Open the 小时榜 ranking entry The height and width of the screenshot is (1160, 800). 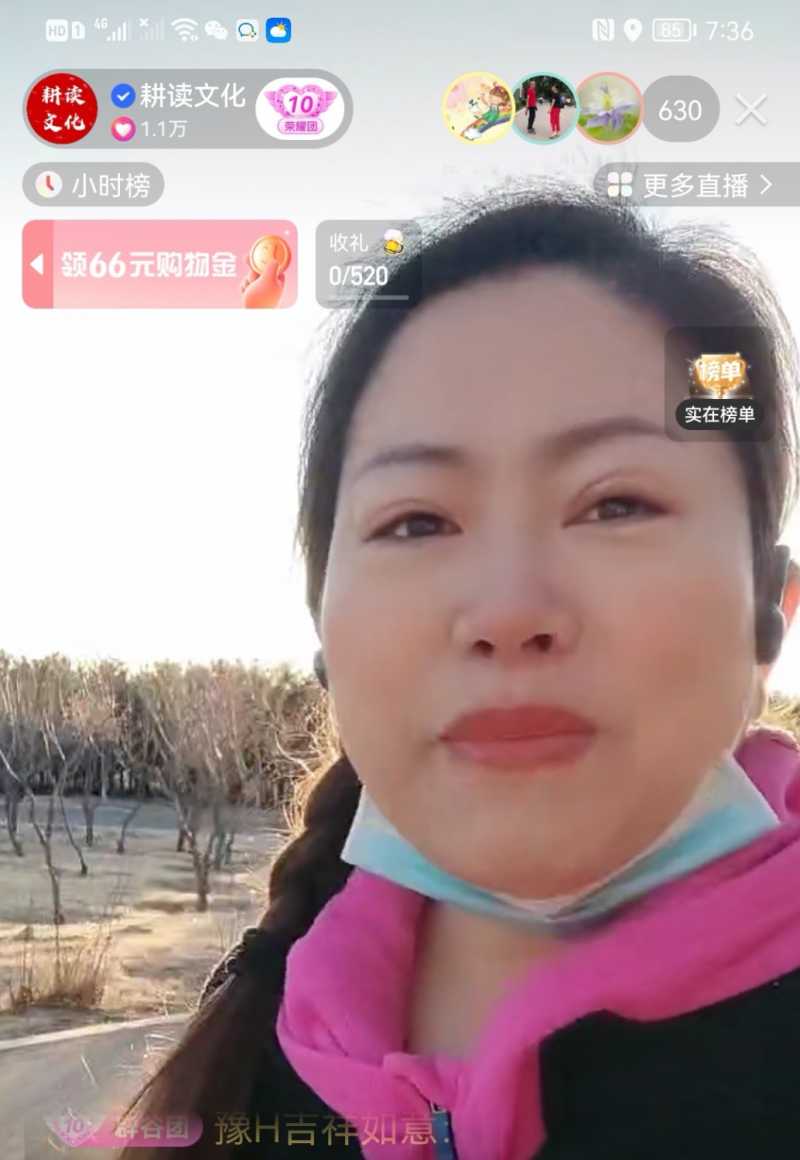click(95, 184)
